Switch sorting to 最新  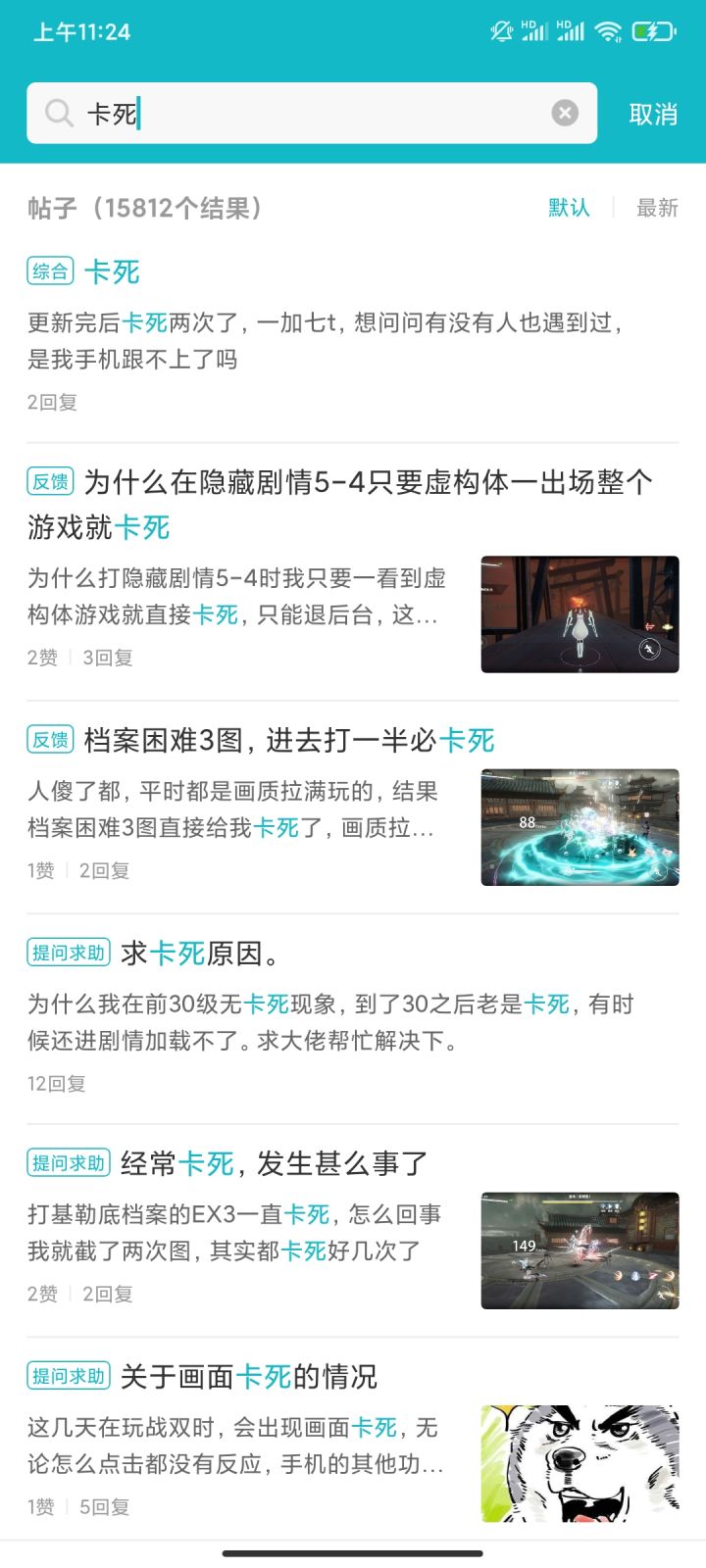(657, 208)
